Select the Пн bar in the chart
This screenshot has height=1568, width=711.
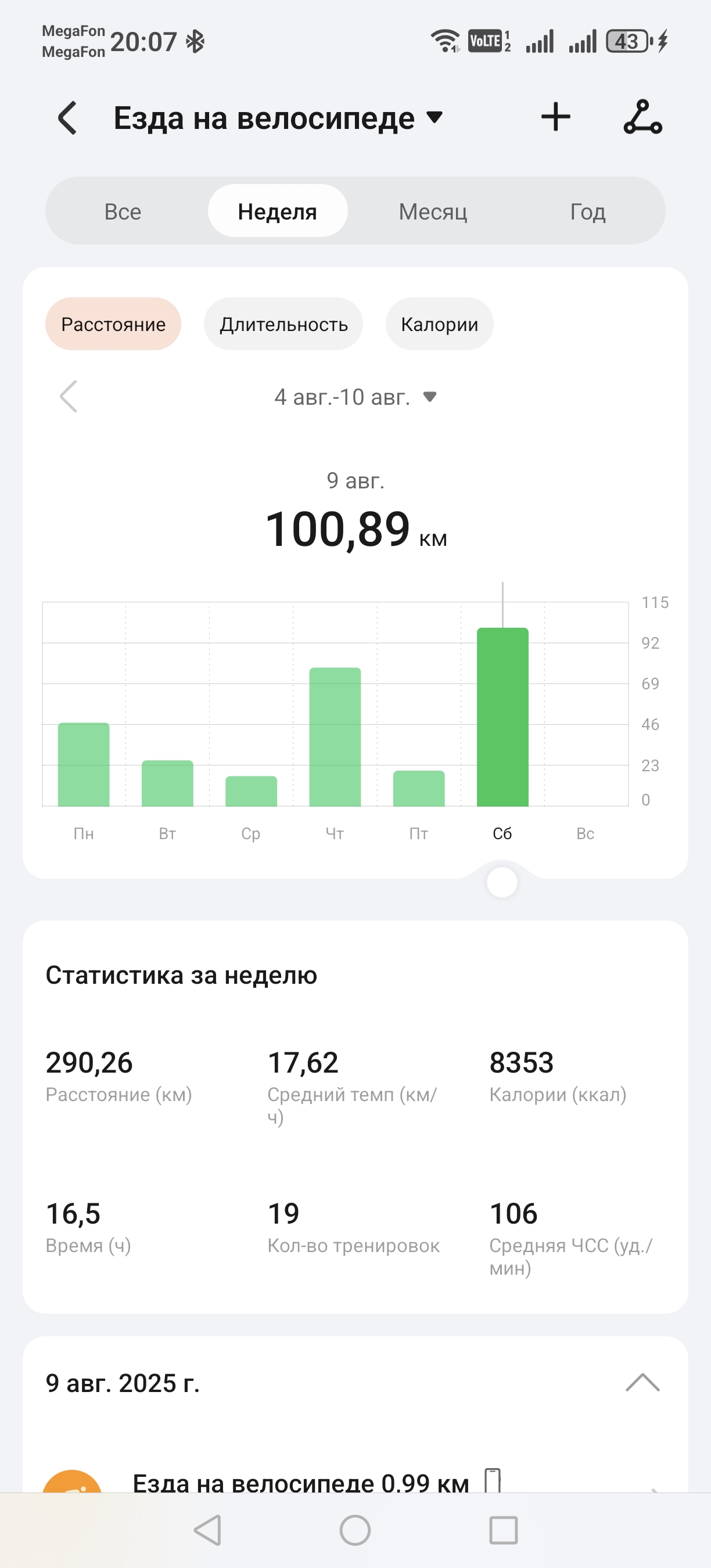(x=84, y=764)
